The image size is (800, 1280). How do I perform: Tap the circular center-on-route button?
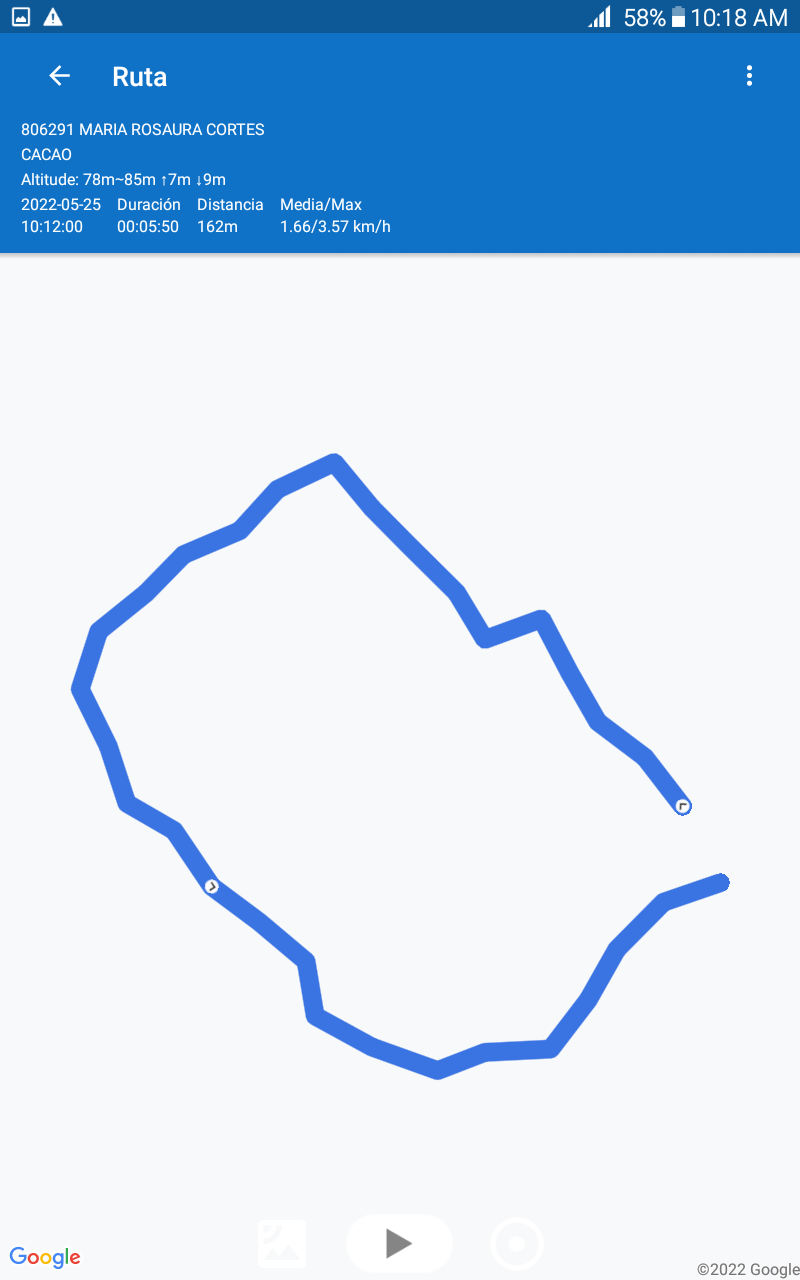pyautogui.click(x=517, y=1244)
